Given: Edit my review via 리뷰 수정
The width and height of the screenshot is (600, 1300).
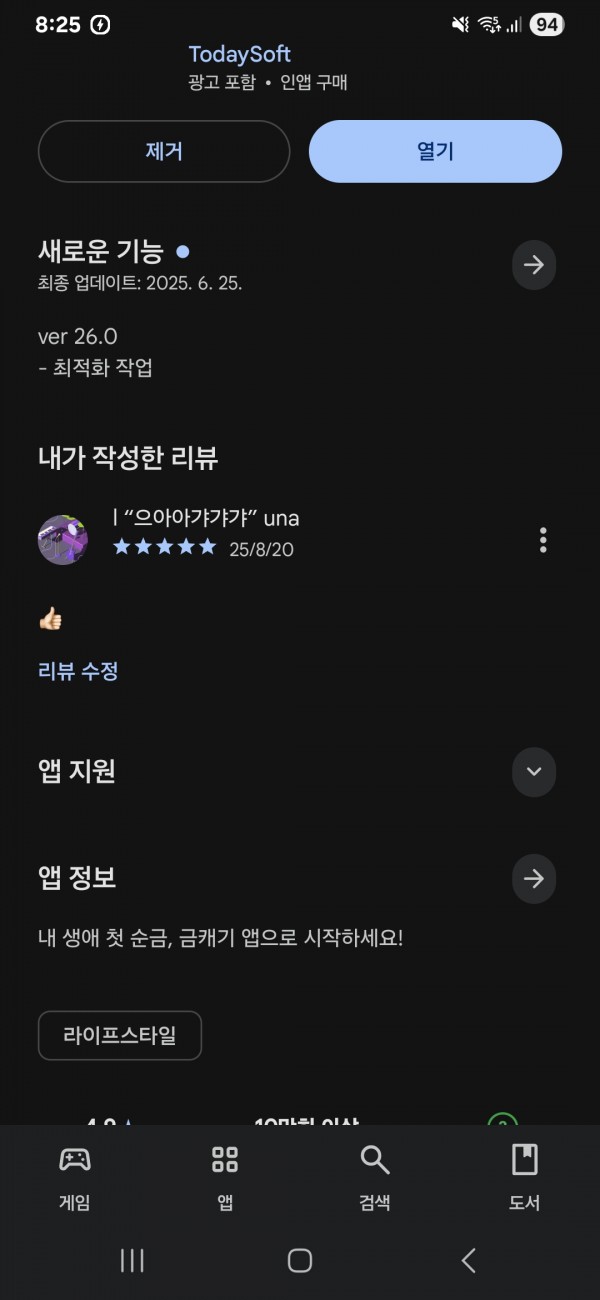Looking at the screenshot, I should (78, 671).
